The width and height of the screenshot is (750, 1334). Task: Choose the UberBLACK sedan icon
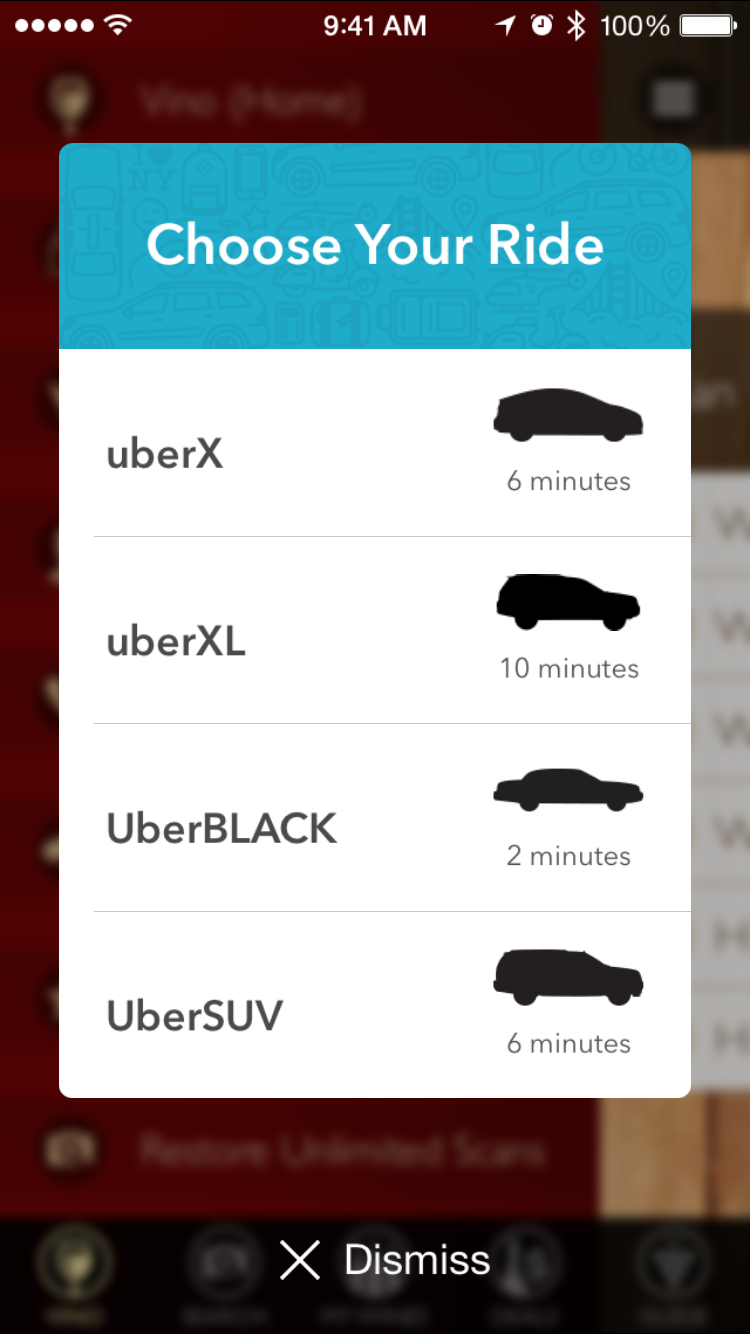[567, 790]
